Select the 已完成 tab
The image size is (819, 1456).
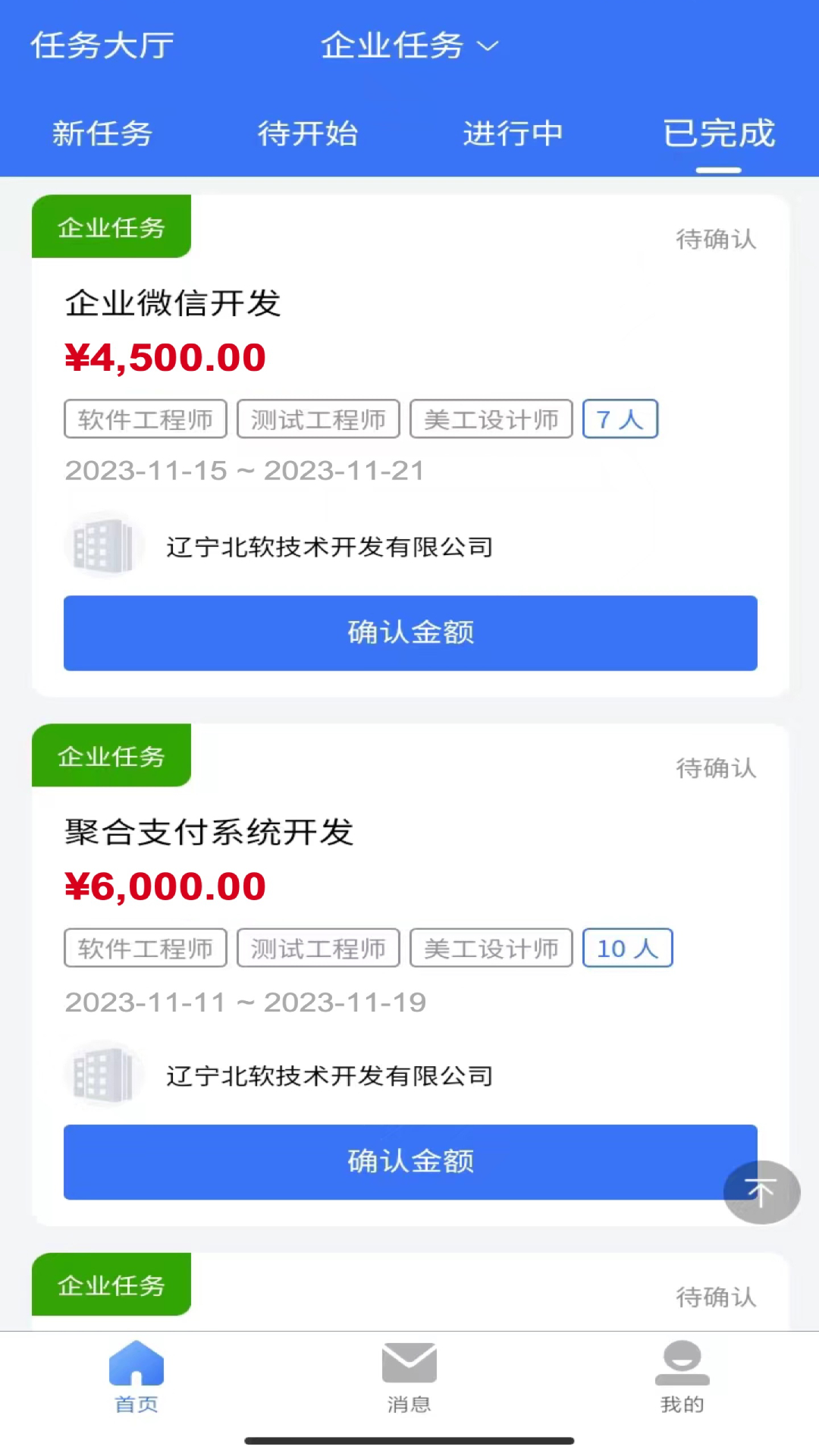pos(718,133)
